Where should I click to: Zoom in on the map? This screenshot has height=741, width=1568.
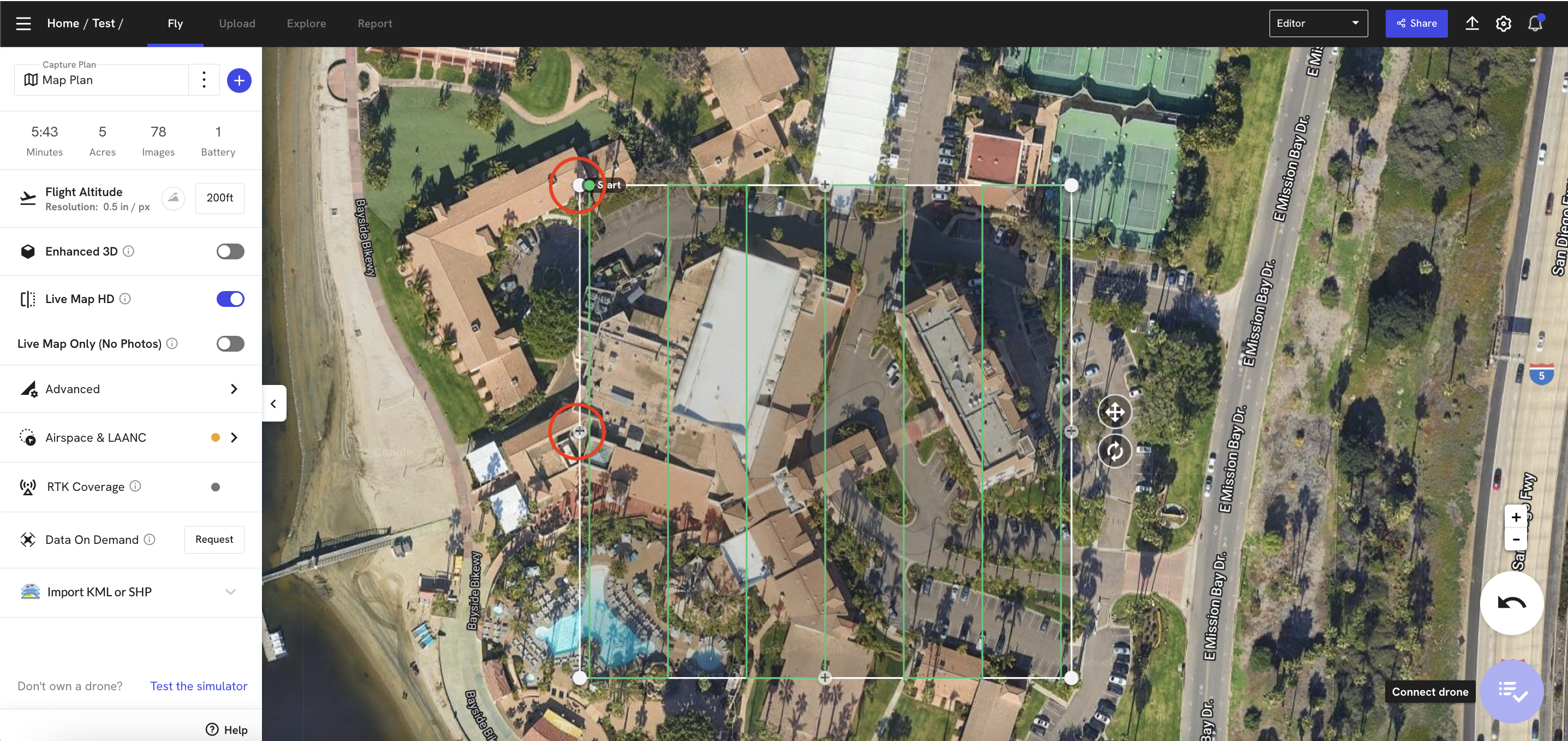point(1515,518)
